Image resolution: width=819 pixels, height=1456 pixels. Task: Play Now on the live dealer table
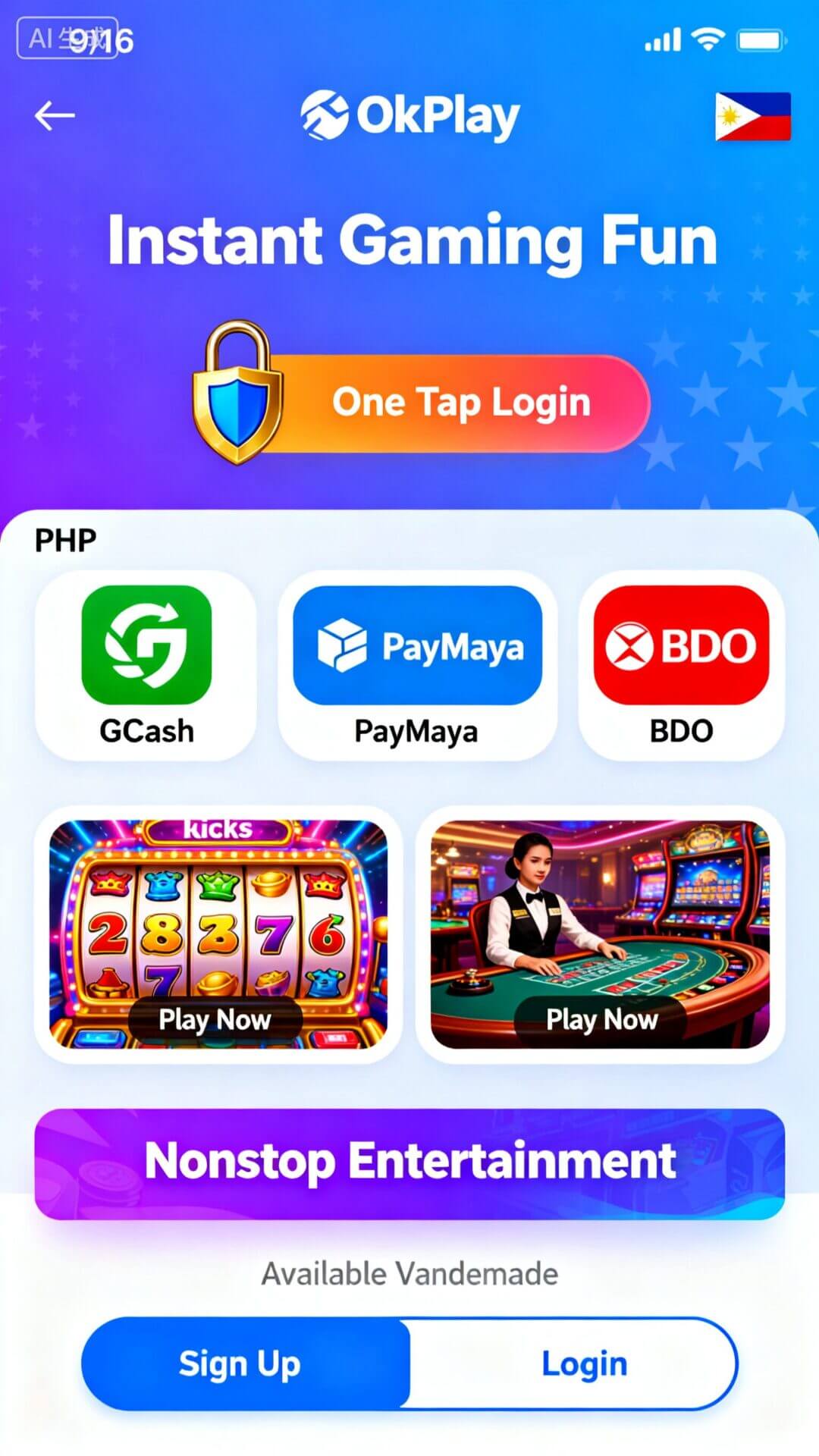click(x=601, y=1019)
